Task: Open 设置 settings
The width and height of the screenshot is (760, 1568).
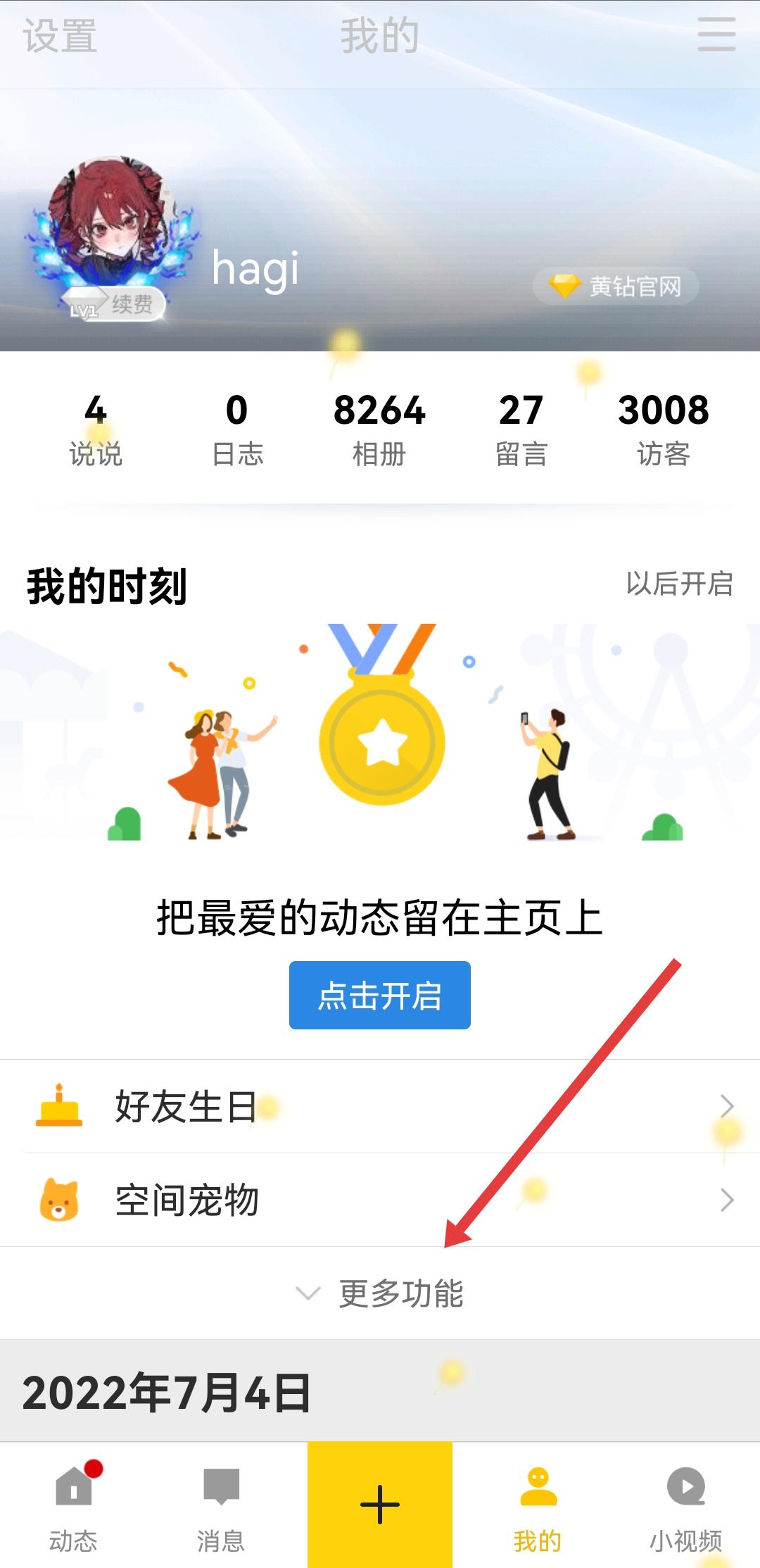Action: [x=60, y=36]
